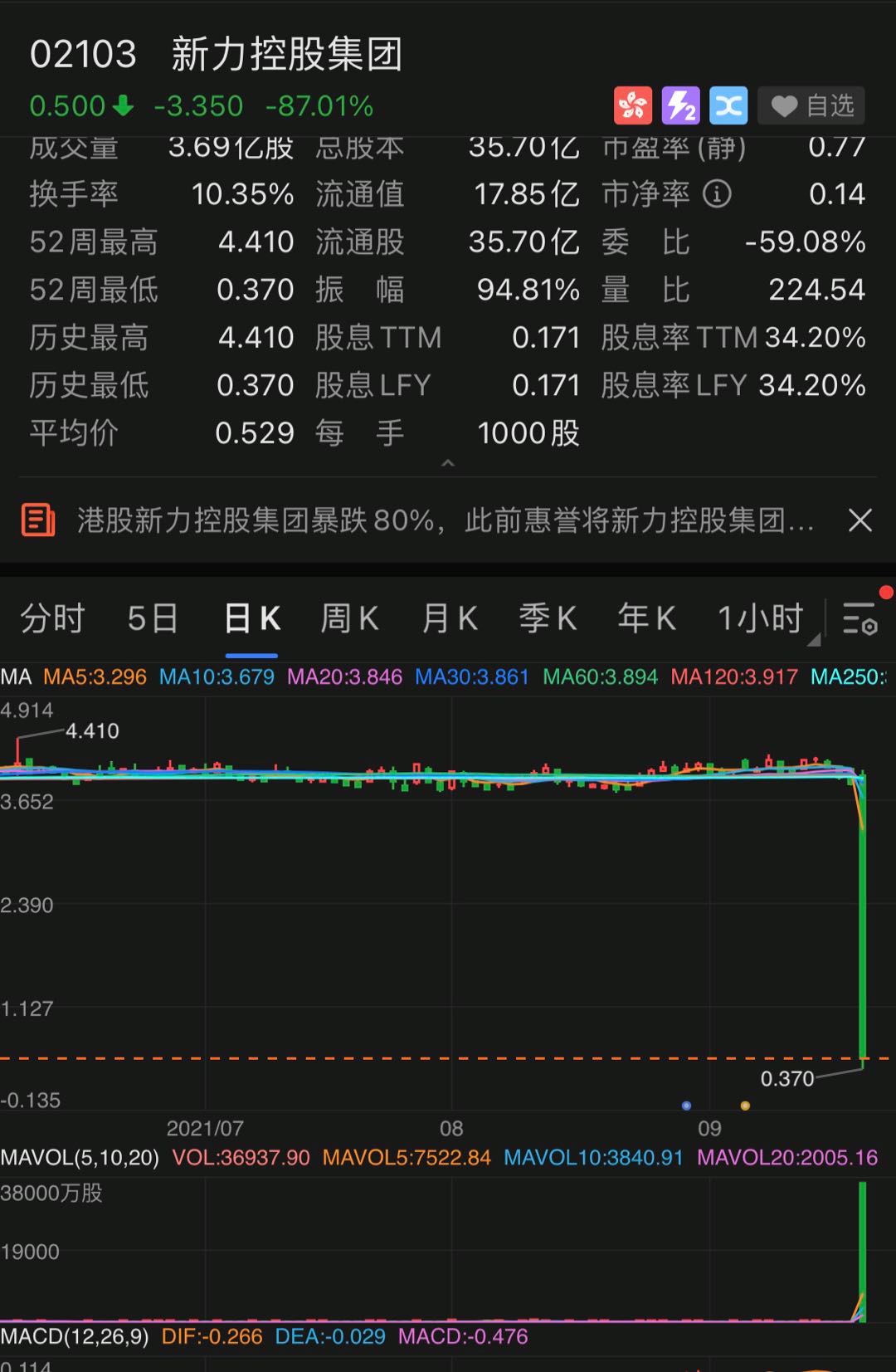Tap the blue stock comparison icon
This screenshot has height=1372, width=896.
(x=728, y=105)
